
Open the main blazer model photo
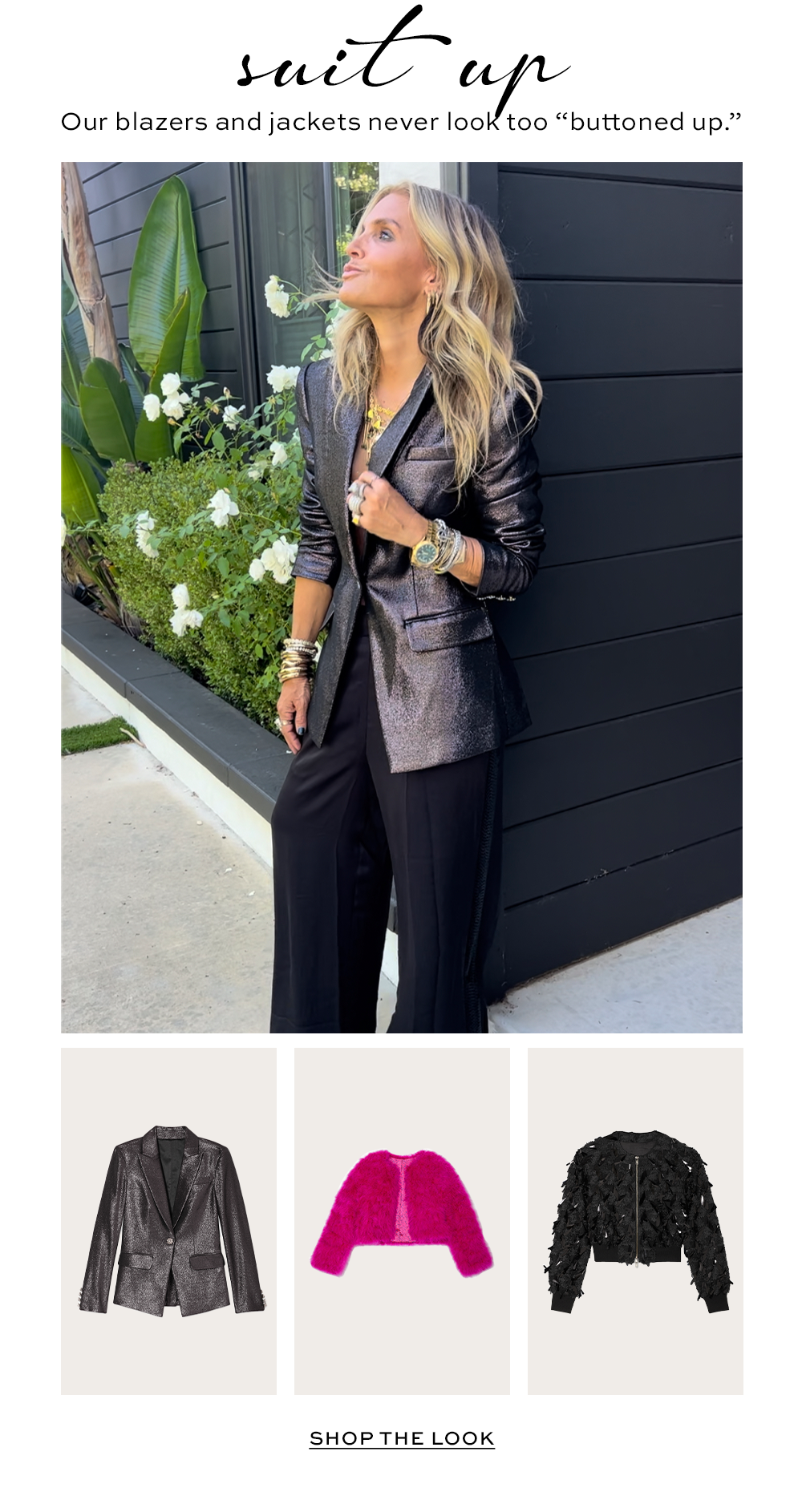click(x=402, y=597)
